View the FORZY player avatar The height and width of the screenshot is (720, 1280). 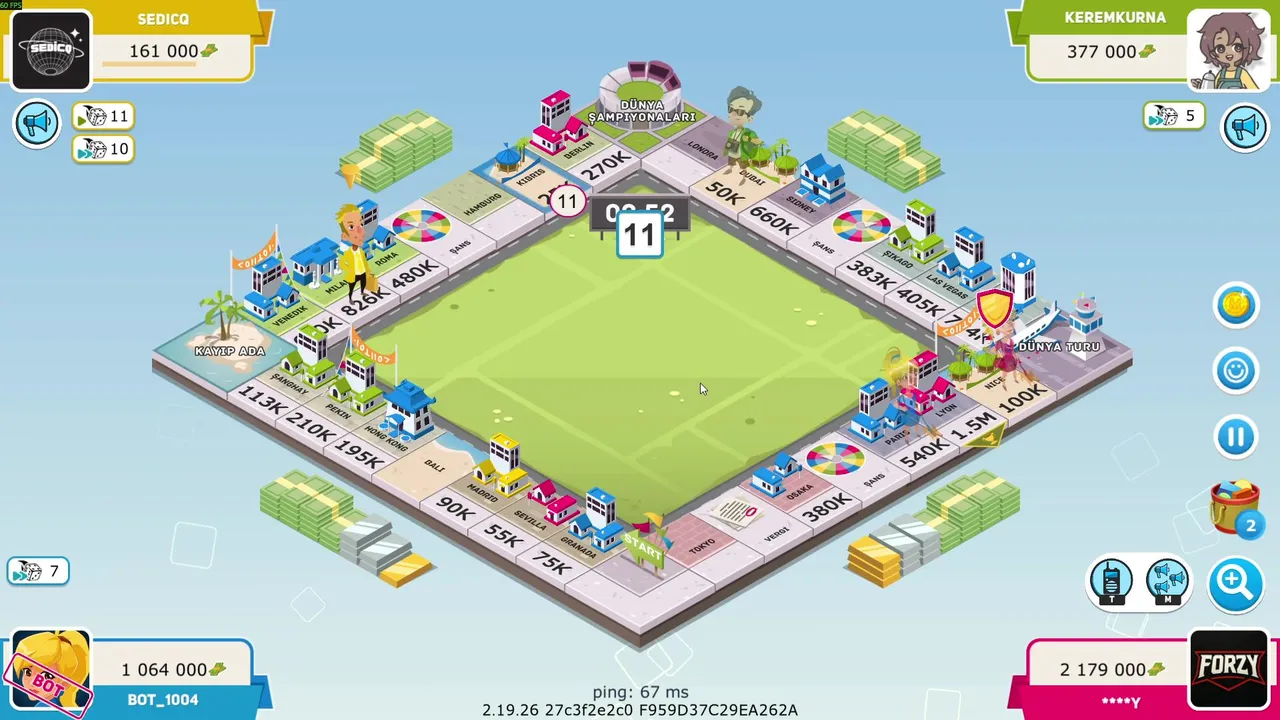pyautogui.click(x=1228, y=668)
